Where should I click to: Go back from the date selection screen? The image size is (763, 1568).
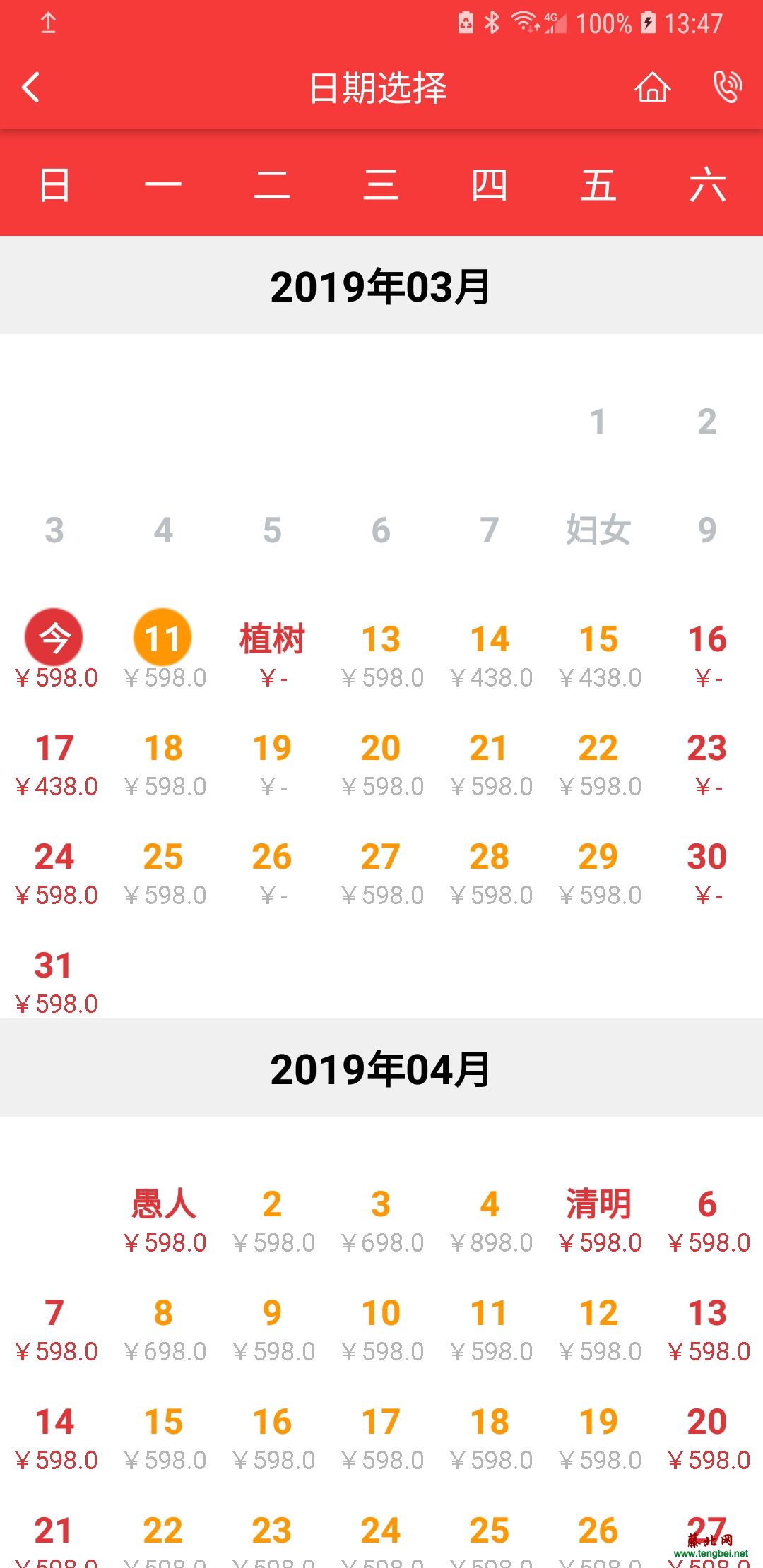[x=31, y=88]
